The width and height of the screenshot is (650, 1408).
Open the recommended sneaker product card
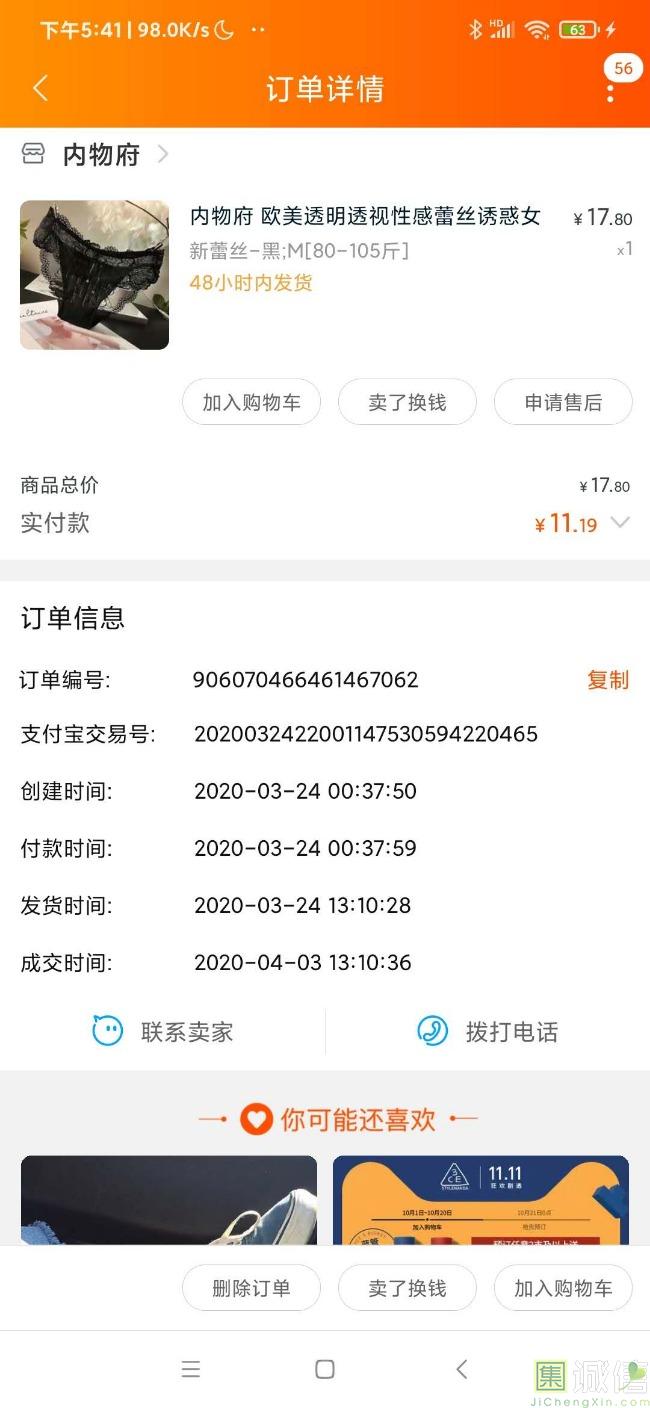coord(168,1200)
